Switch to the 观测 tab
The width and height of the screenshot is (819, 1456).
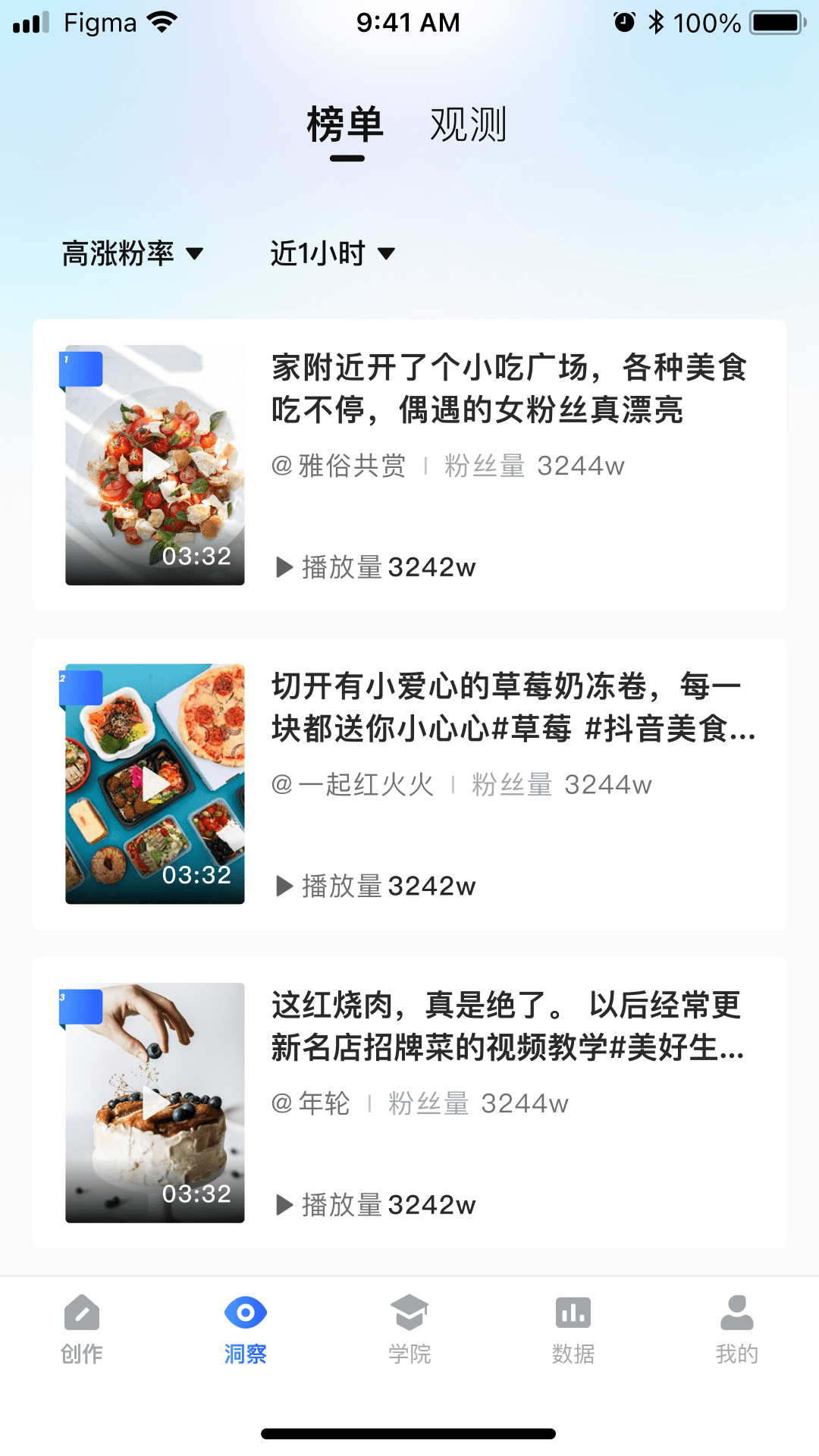coord(469,125)
